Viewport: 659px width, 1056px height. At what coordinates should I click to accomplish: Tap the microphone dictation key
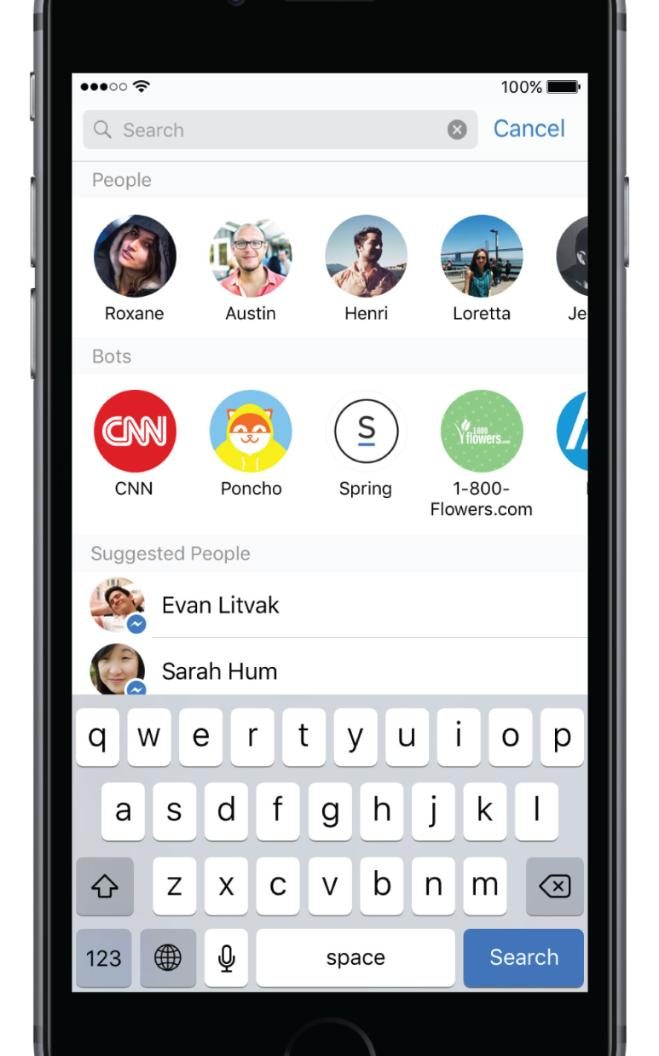click(226, 958)
